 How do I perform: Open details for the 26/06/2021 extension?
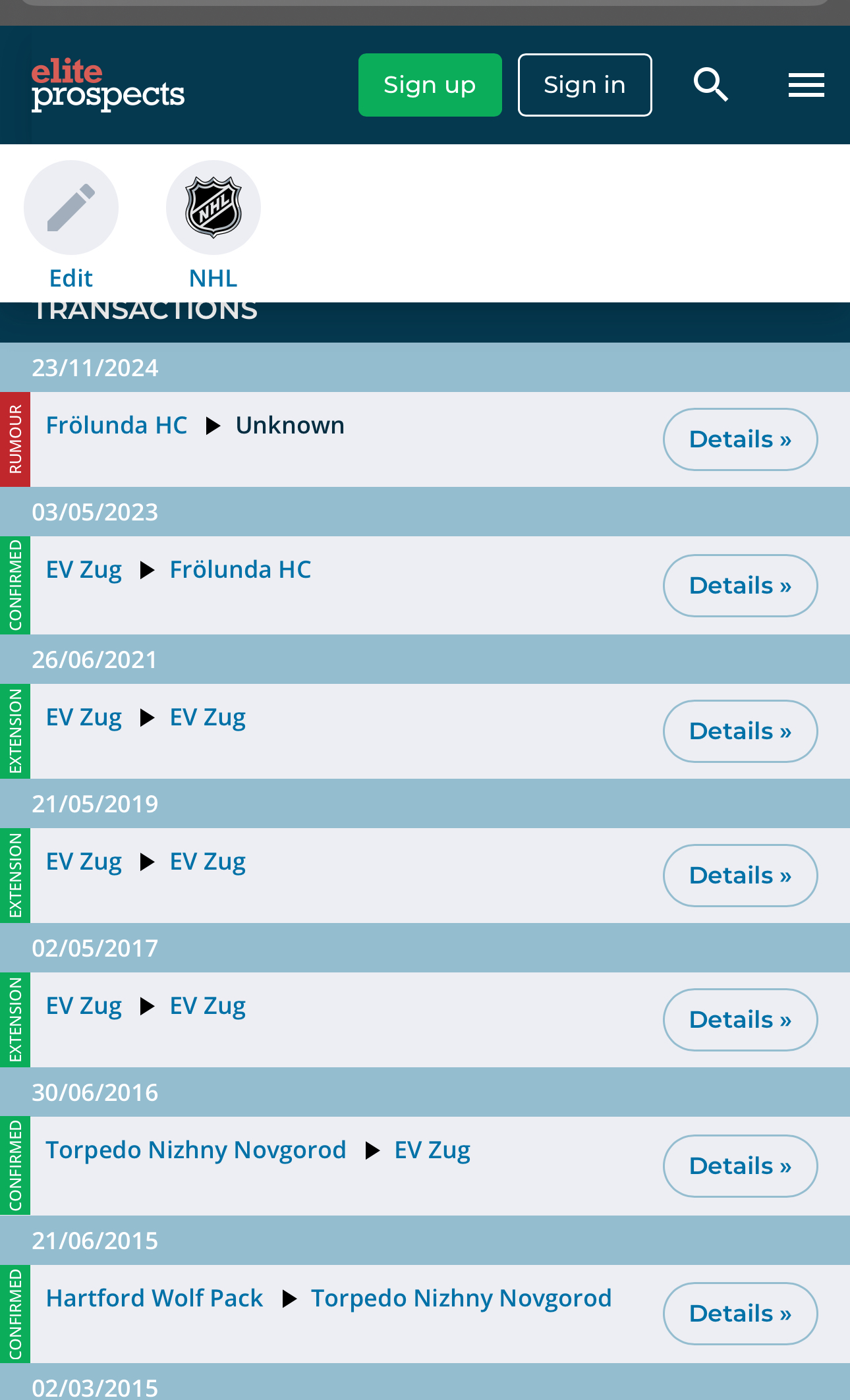(740, 731)
